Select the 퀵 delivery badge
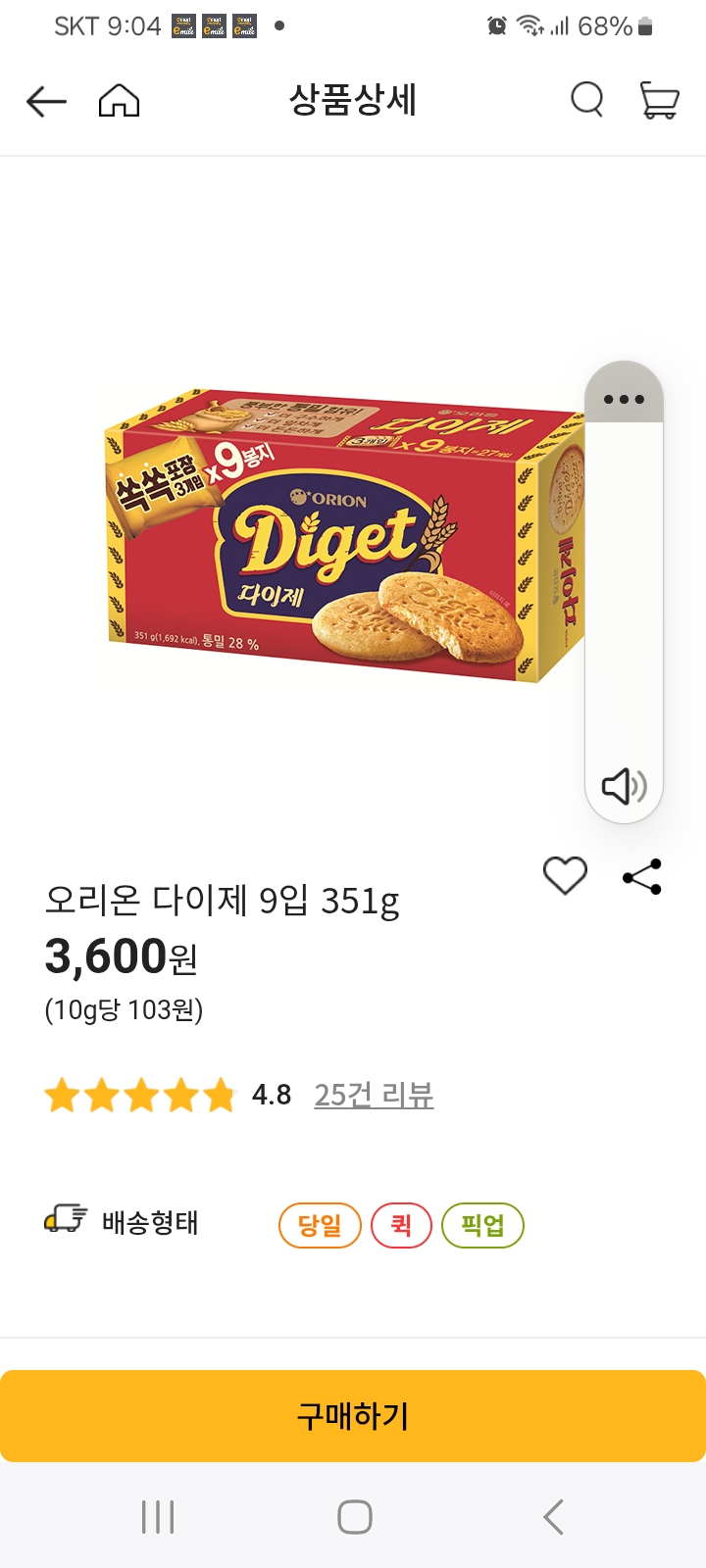Viewport: 706px width, 1568px height. coord(401,1225)
